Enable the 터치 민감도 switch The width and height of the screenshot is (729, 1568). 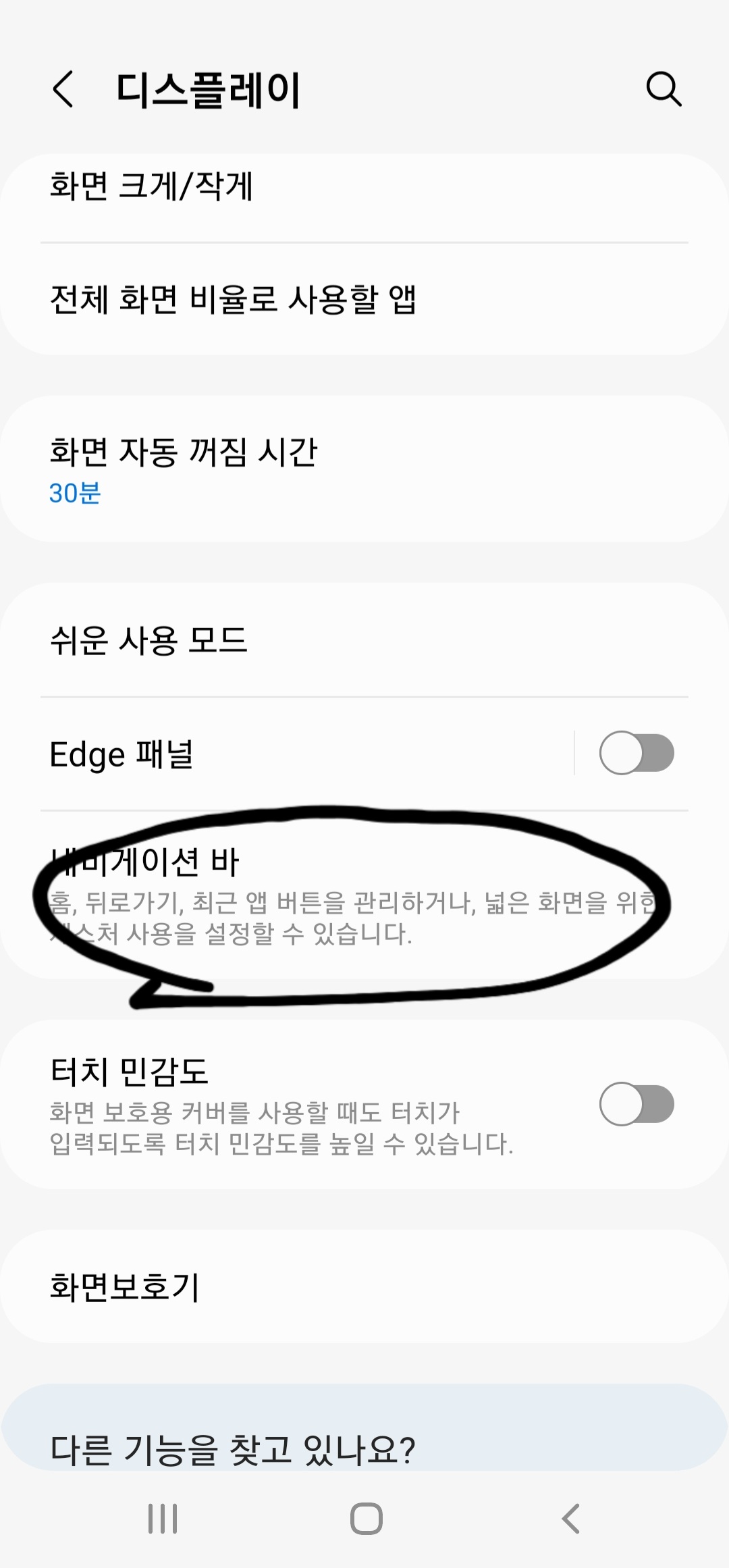click(637, 1104)
